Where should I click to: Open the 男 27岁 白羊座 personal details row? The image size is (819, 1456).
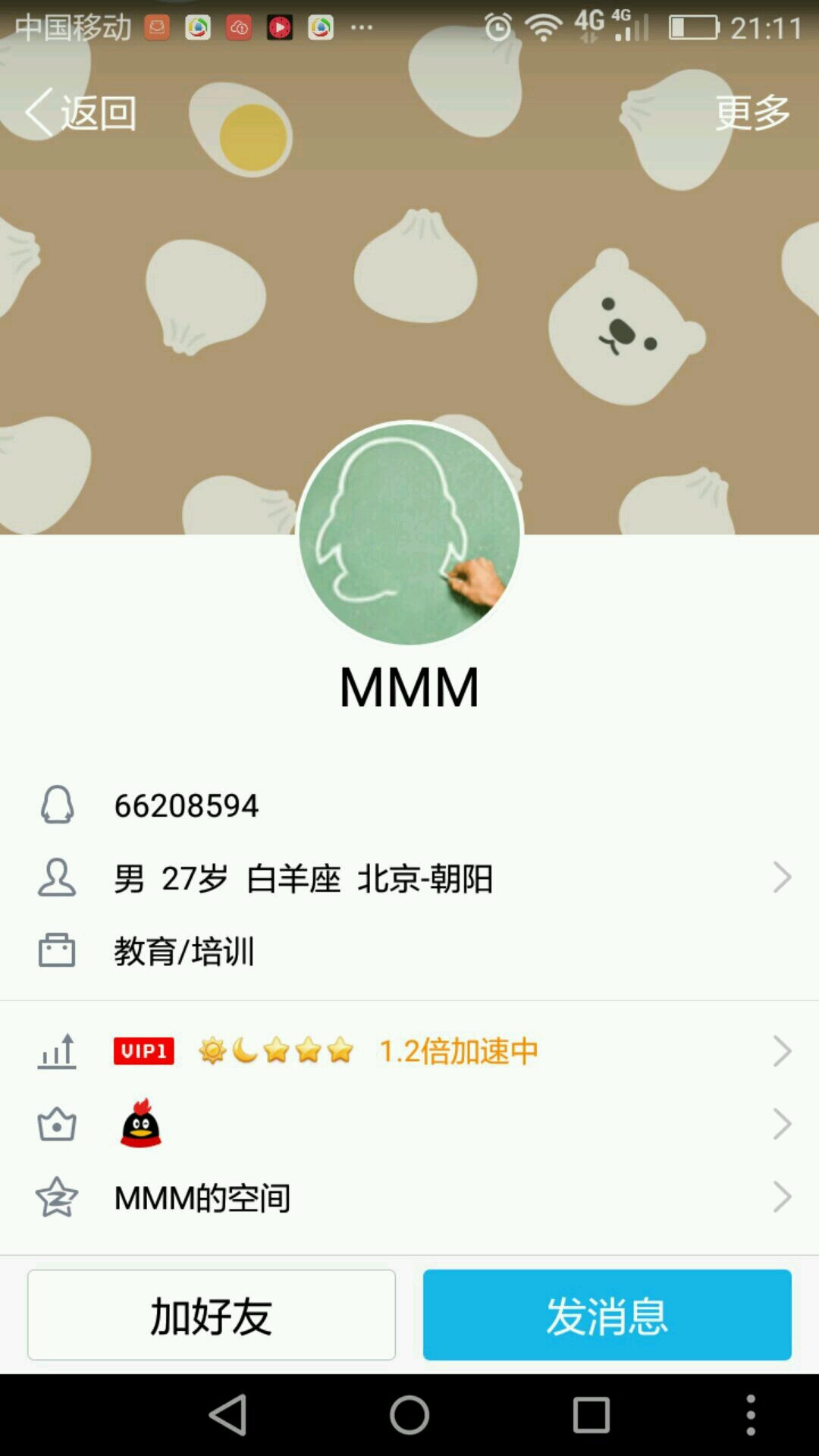click(409, 878)
